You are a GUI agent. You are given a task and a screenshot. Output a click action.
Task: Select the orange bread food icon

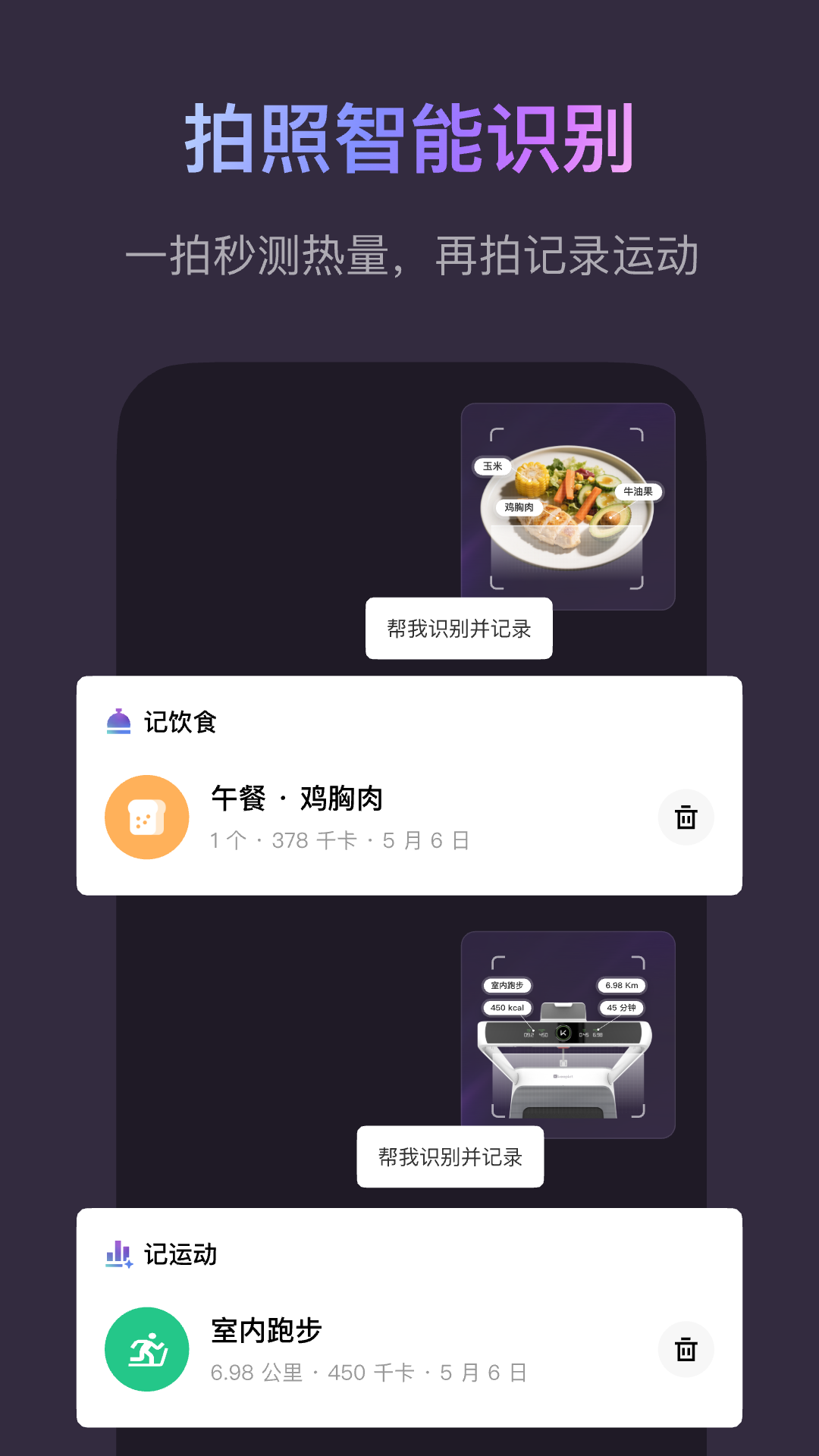pos(146,817)
